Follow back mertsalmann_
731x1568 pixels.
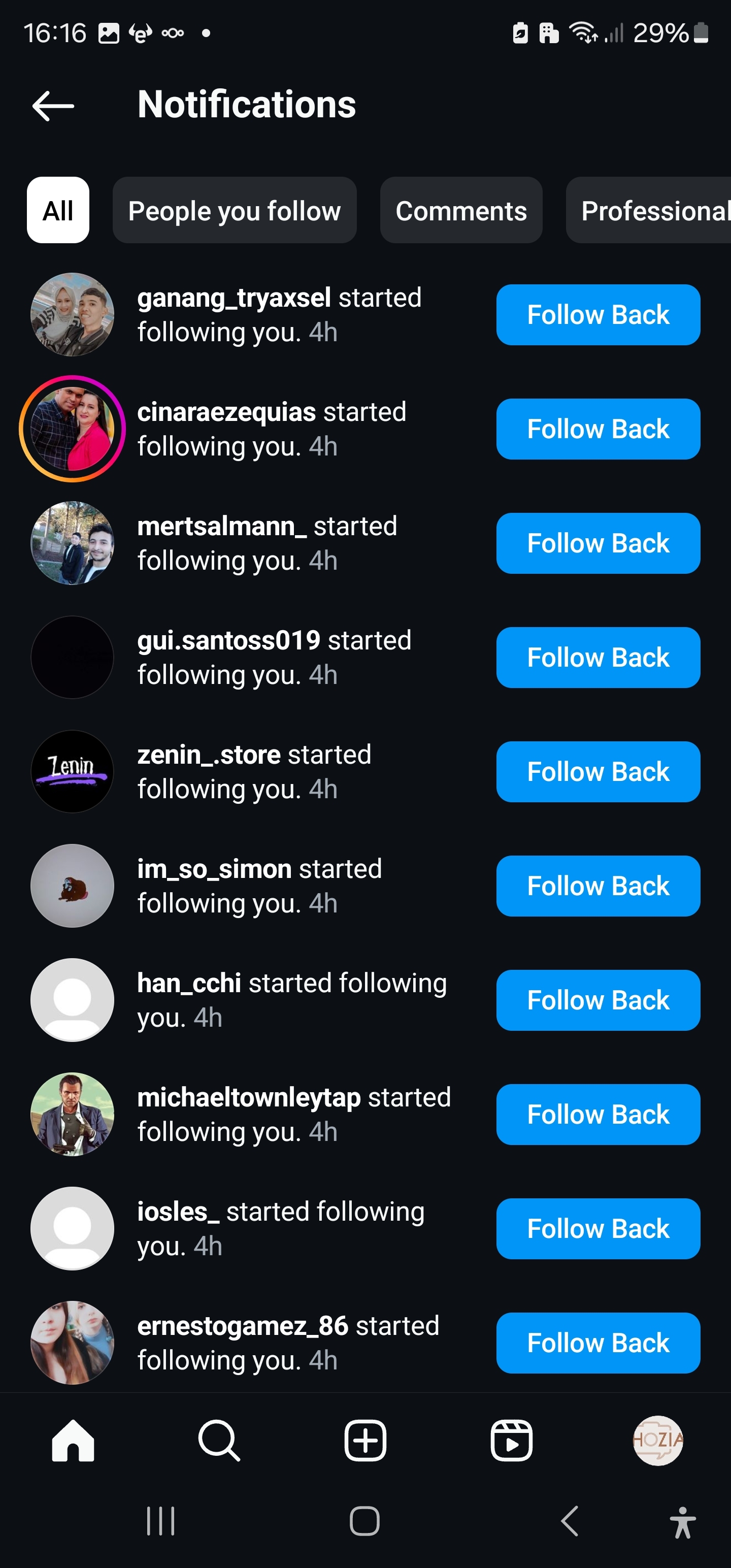[597, 543]
